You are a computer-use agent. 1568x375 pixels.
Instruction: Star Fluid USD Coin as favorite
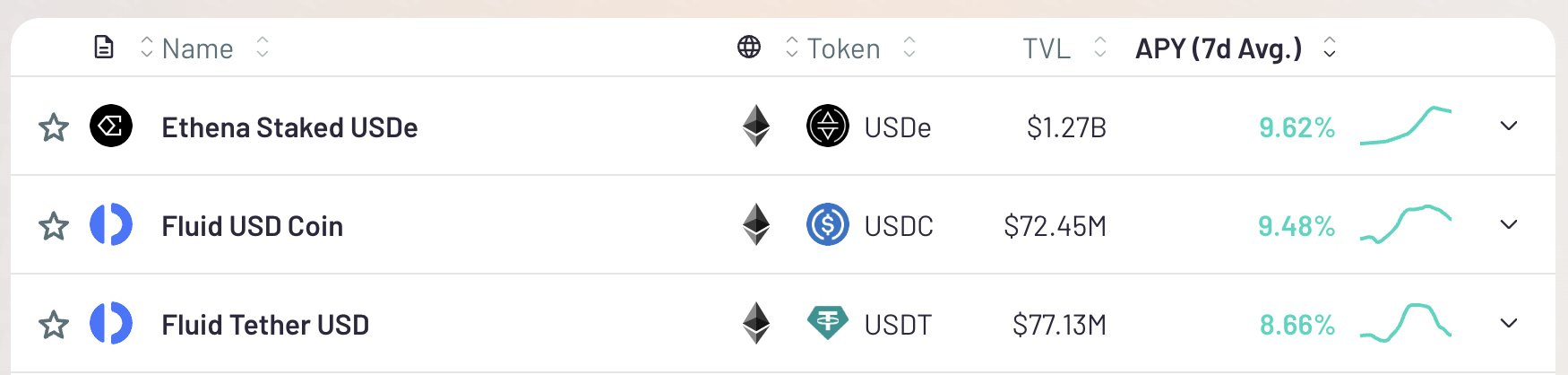point(54,226)
